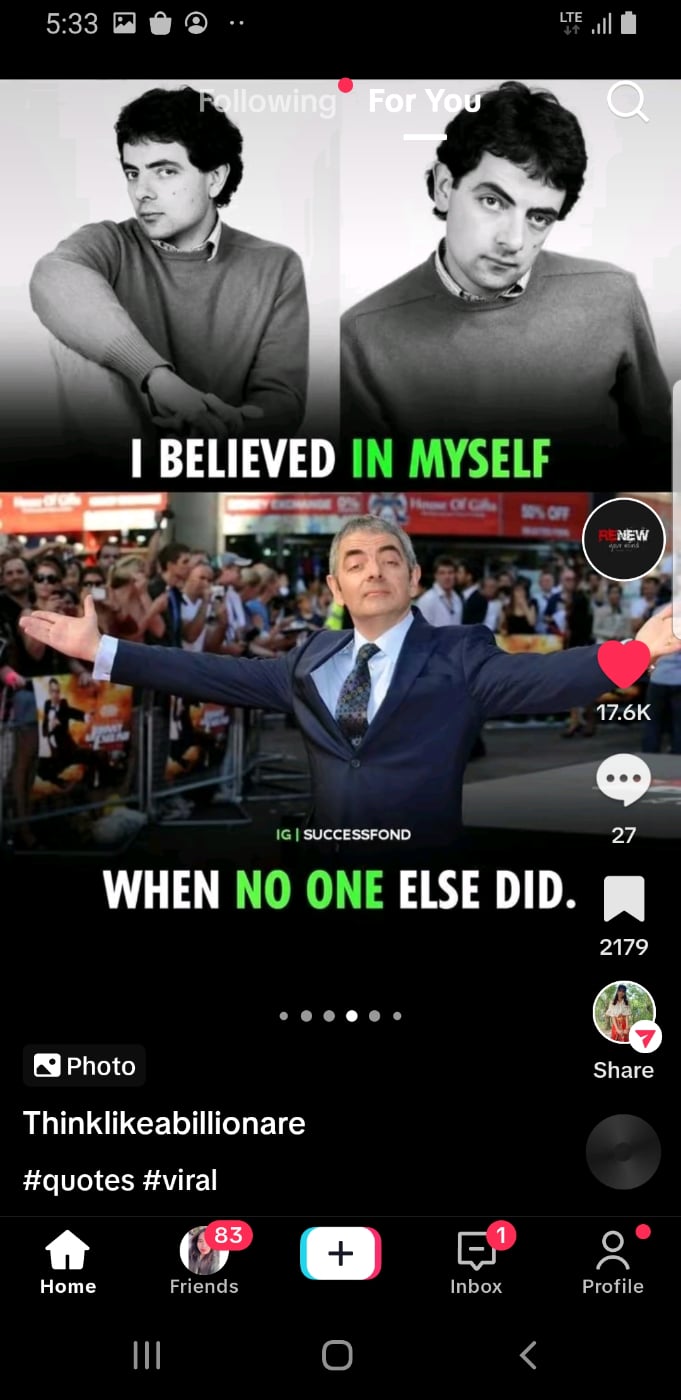Open recent apps from navigation bar
The image size is (681, 1400).
coord(147,1355)
